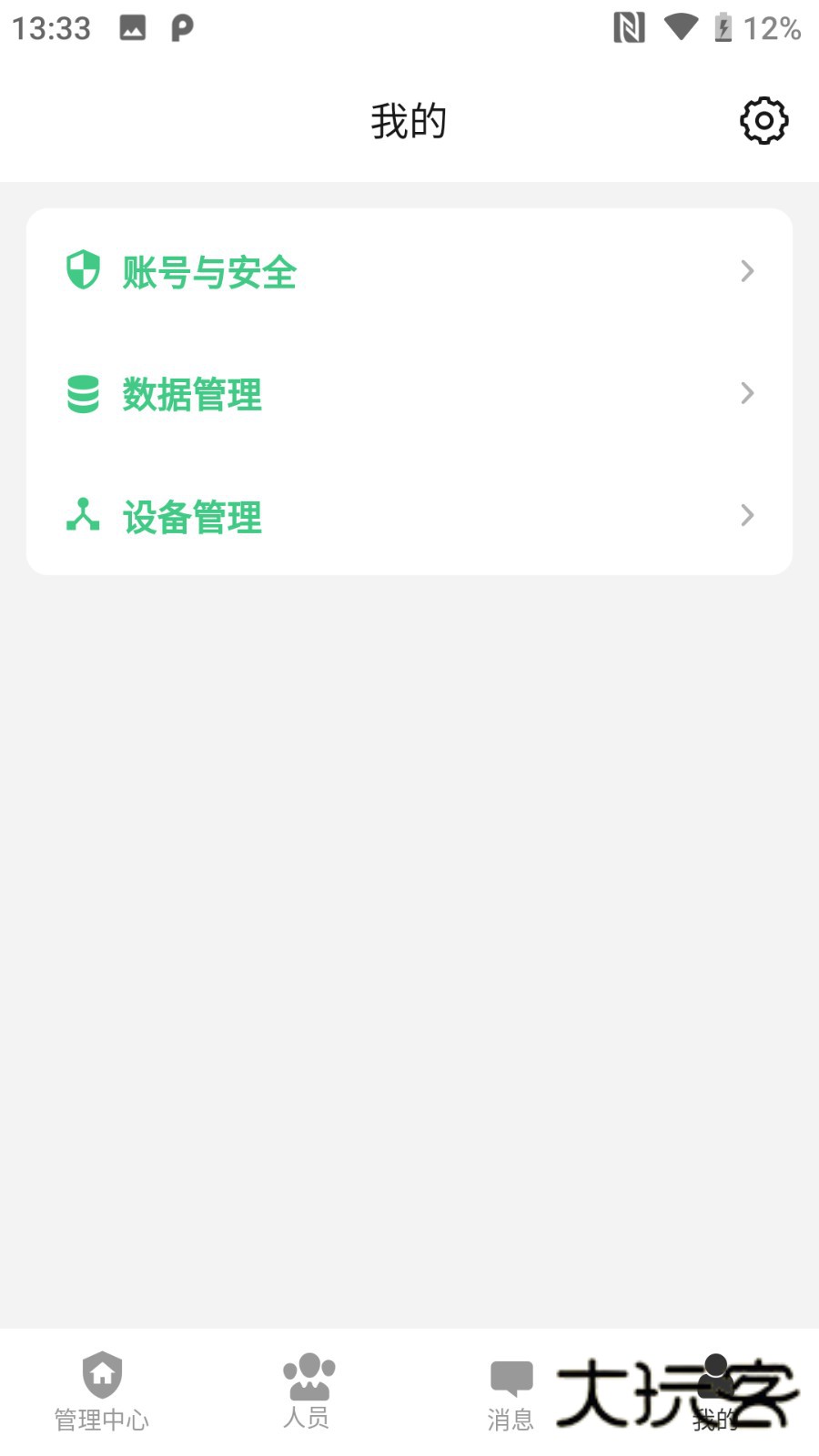Tap the 我的 page title
Screen dimensions: 819x1456
pyautogui.click(x=409, y=119)
